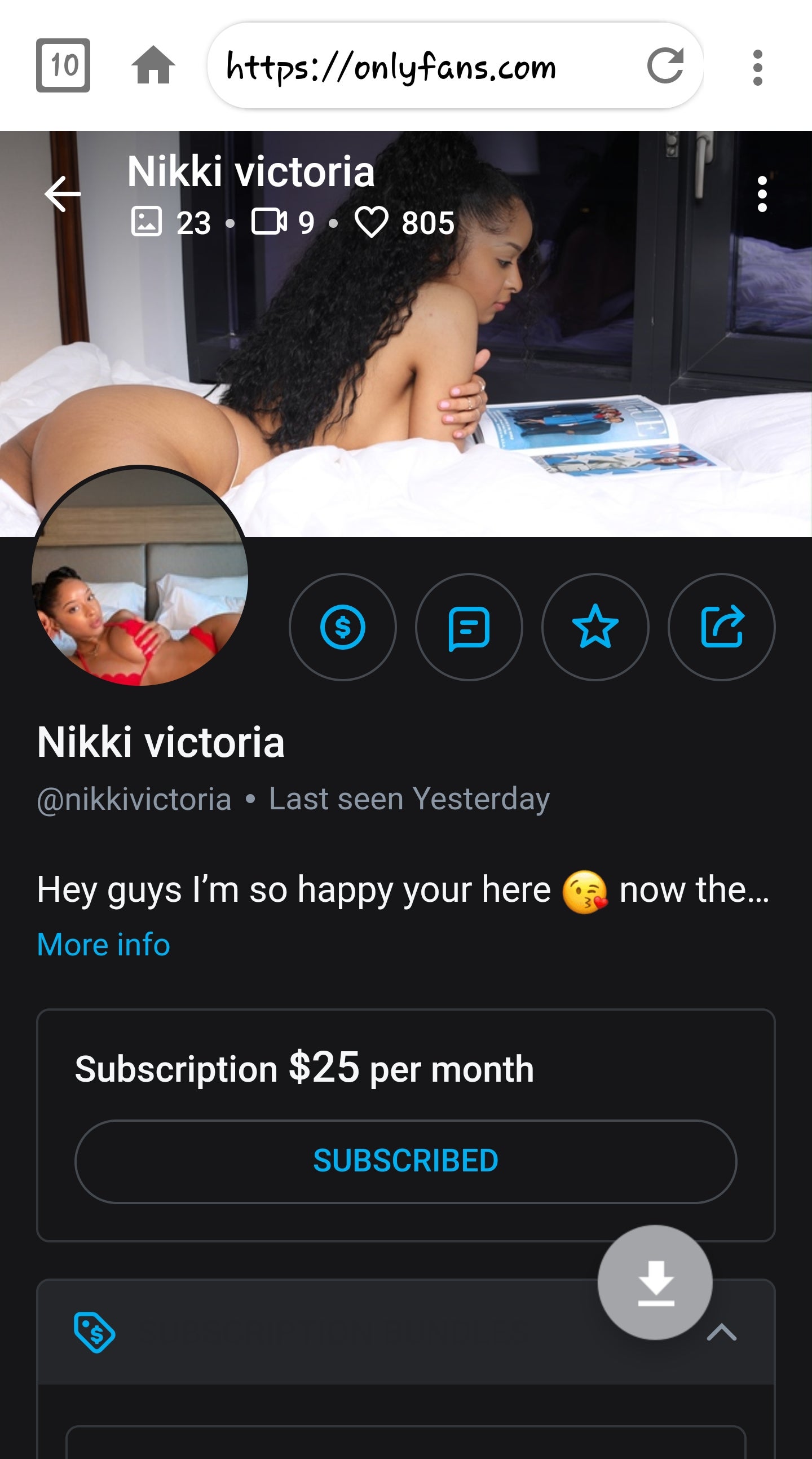812x1459 pixels.
Task: Go to the browser home page
Action: point(153,65)
